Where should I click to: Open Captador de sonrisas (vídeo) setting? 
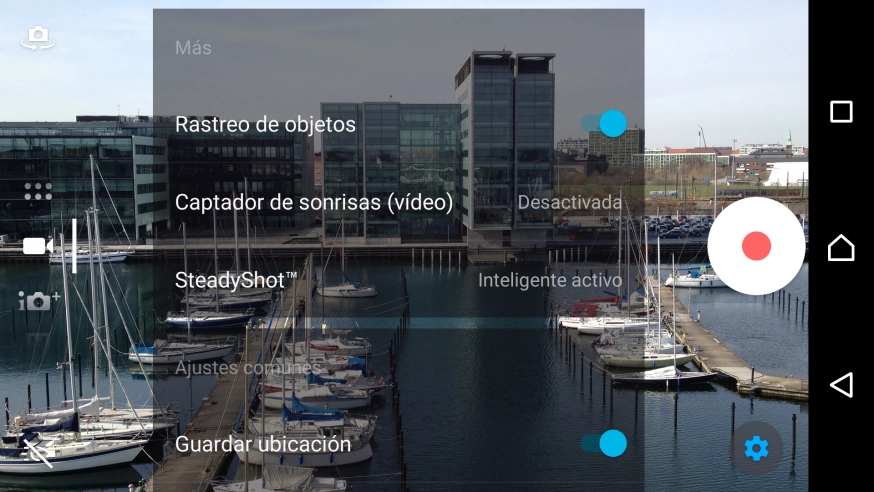point(398,202)
